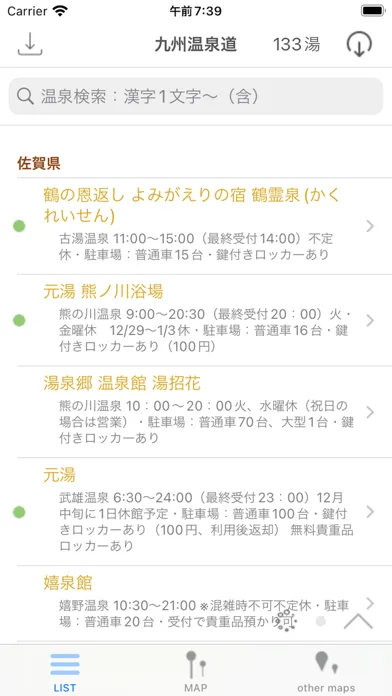Open the 鶴霊泉 (かくれいせん) entry
This screenshot has width=392, height=696.
(x=196, y=226)
